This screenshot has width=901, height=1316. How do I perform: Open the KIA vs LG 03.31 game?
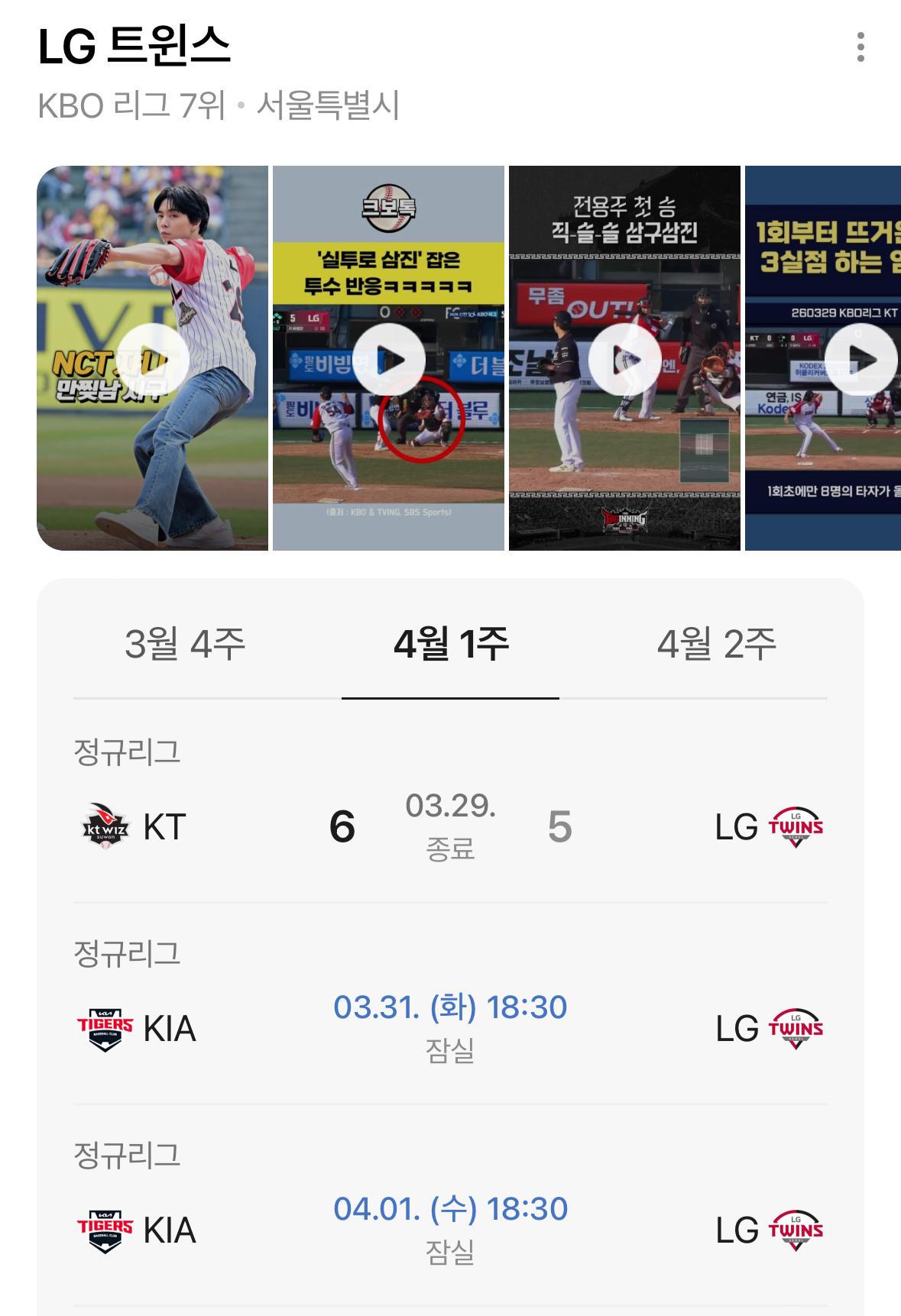click(x=450, y=1027)
